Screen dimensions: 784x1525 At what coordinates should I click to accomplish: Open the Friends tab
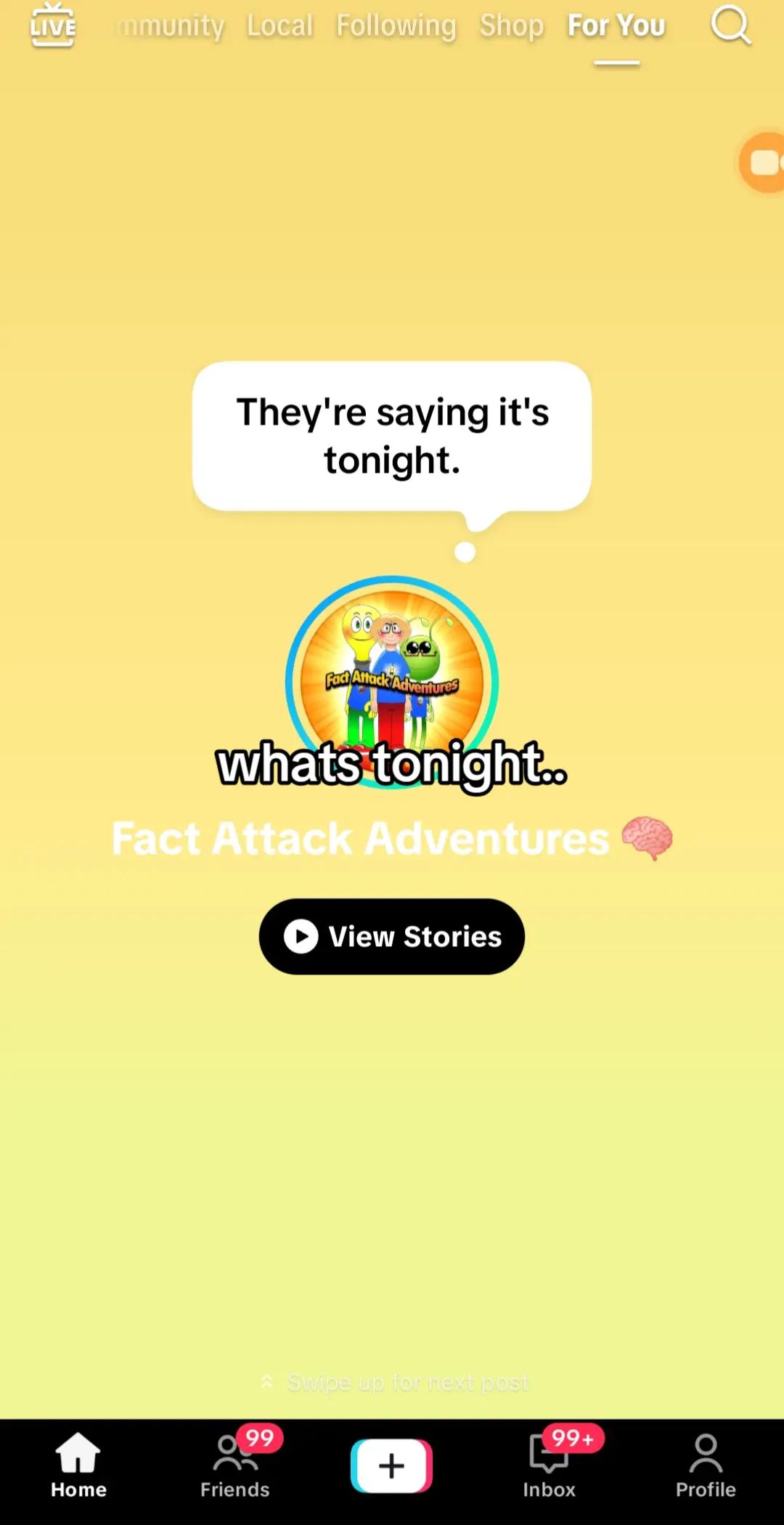pos(235,1466)
